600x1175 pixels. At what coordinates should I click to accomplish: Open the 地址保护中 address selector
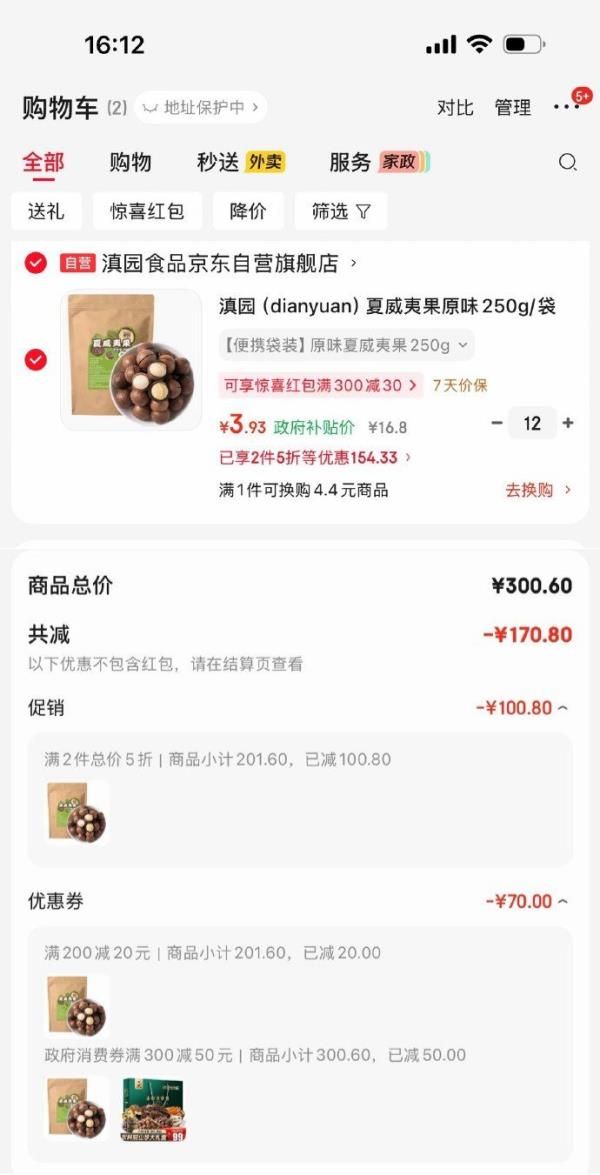201,107
